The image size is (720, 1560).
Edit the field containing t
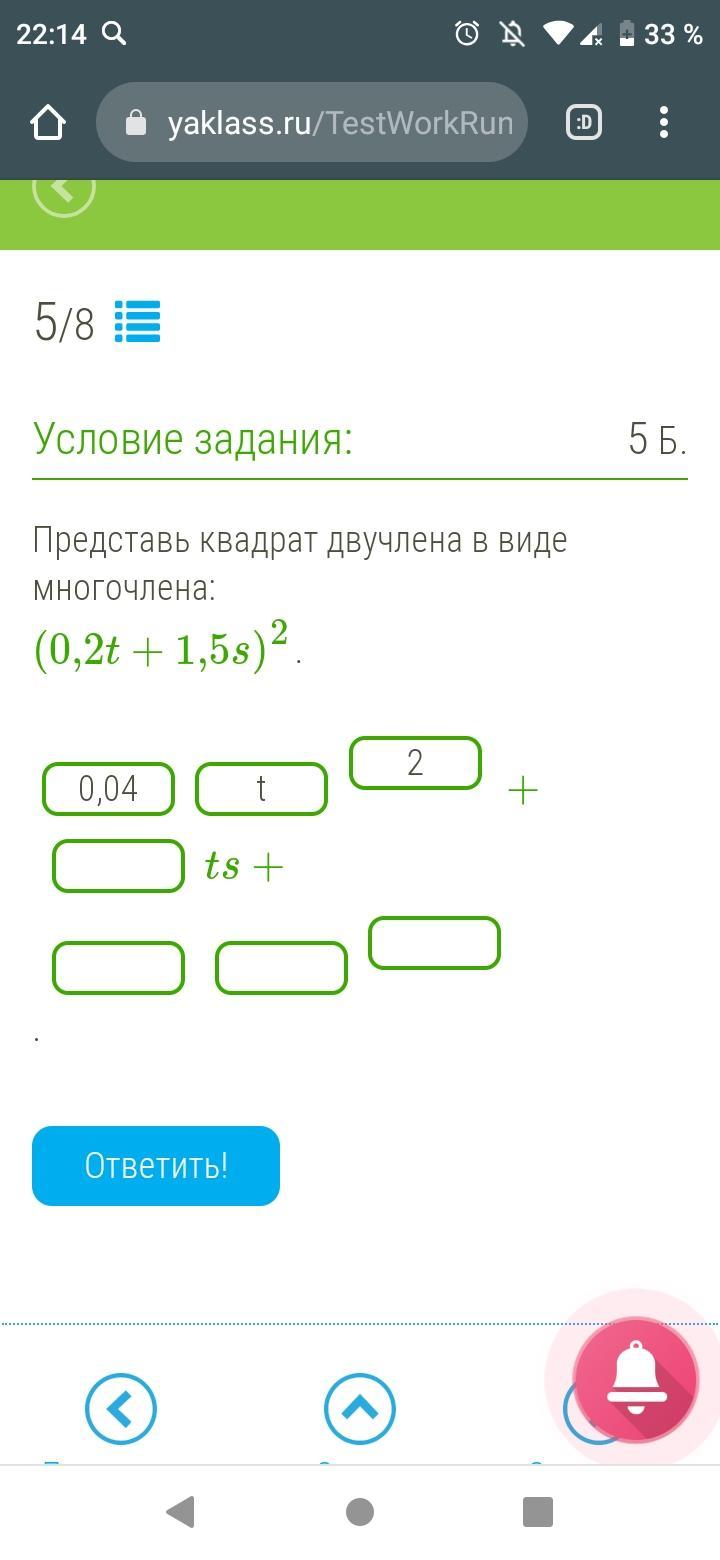click(261, 789)
